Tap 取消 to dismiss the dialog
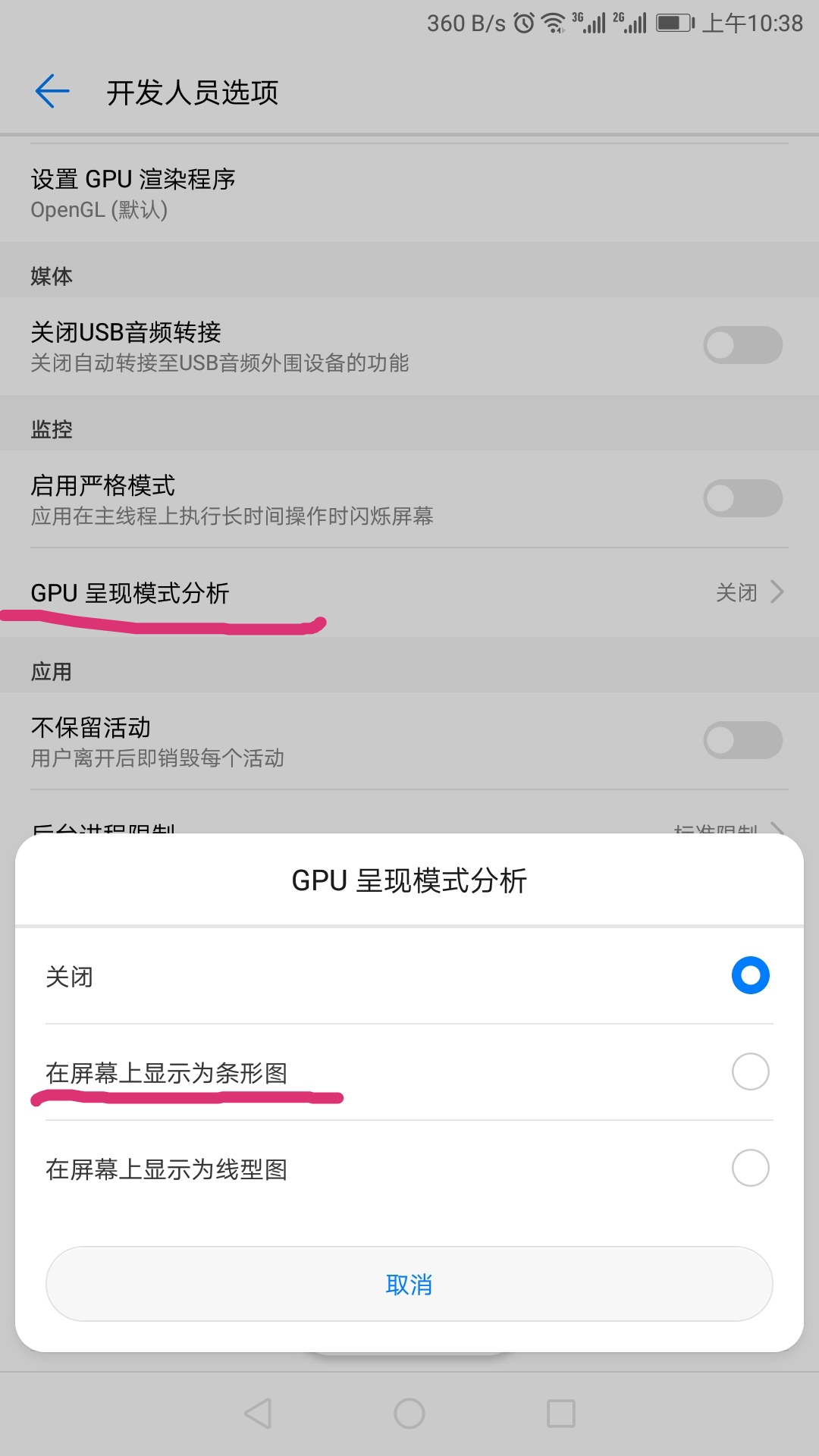The height and width of the screenshot is (1456, 819). (x=409, y=1284)
